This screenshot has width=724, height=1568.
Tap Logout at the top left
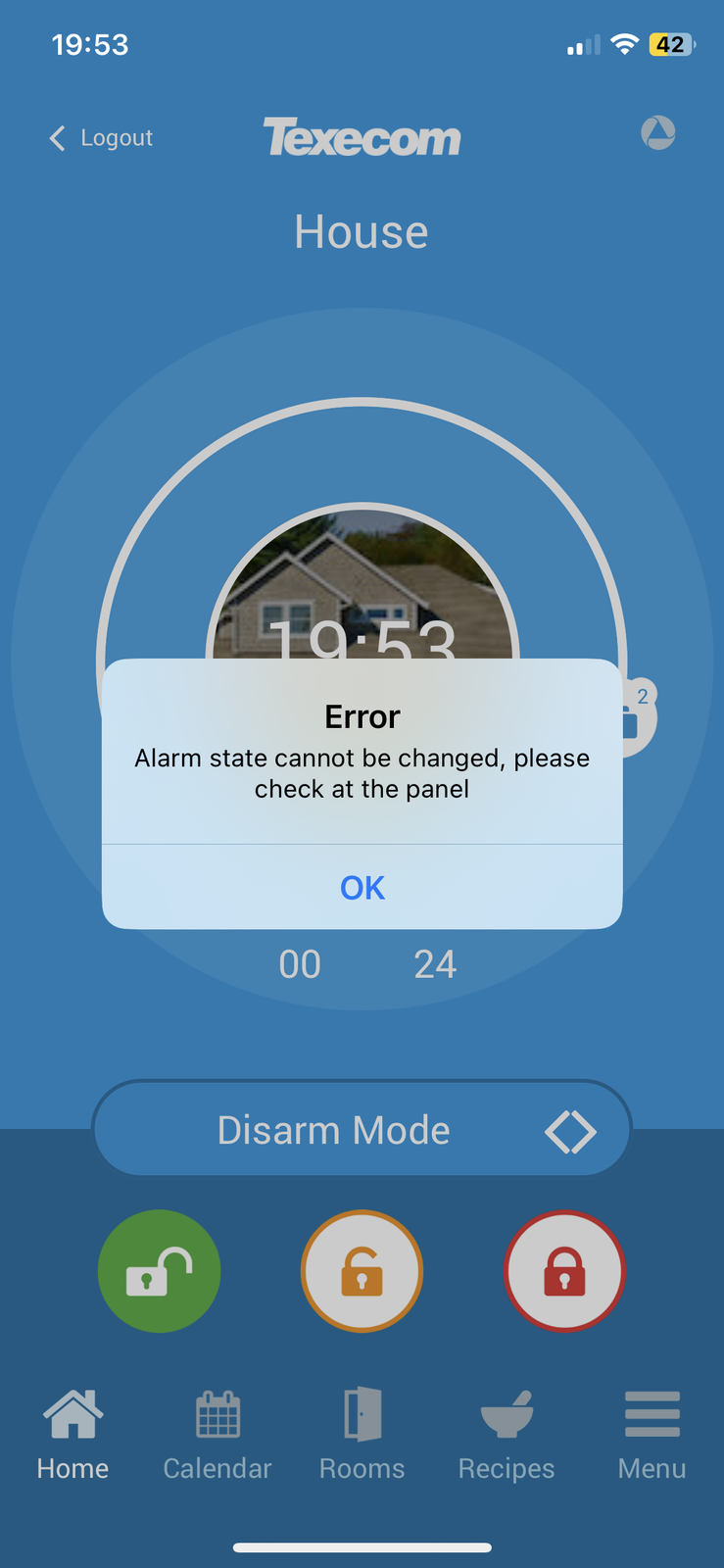click(102, 138)
